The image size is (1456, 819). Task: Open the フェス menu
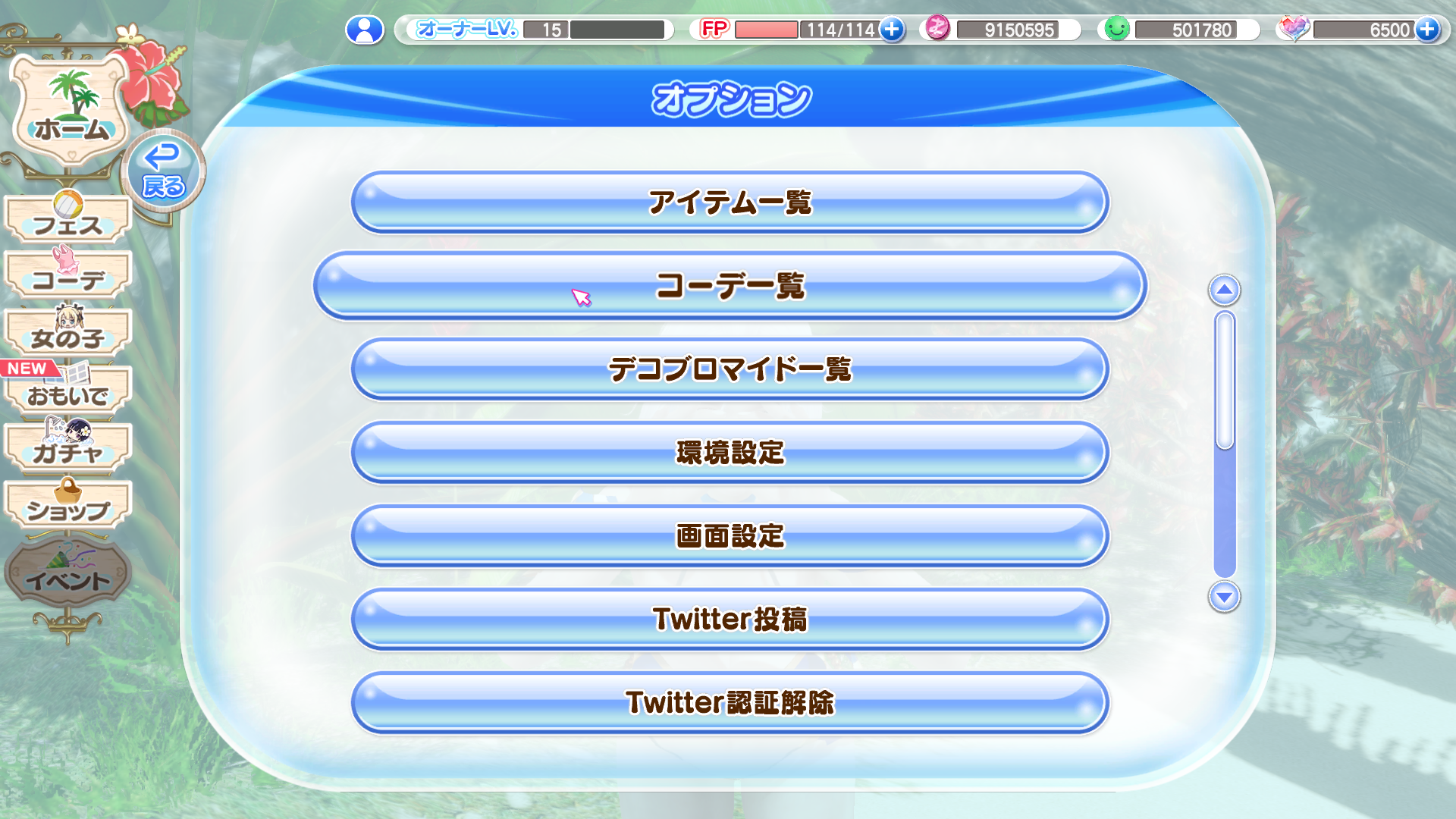coord(68,219)
